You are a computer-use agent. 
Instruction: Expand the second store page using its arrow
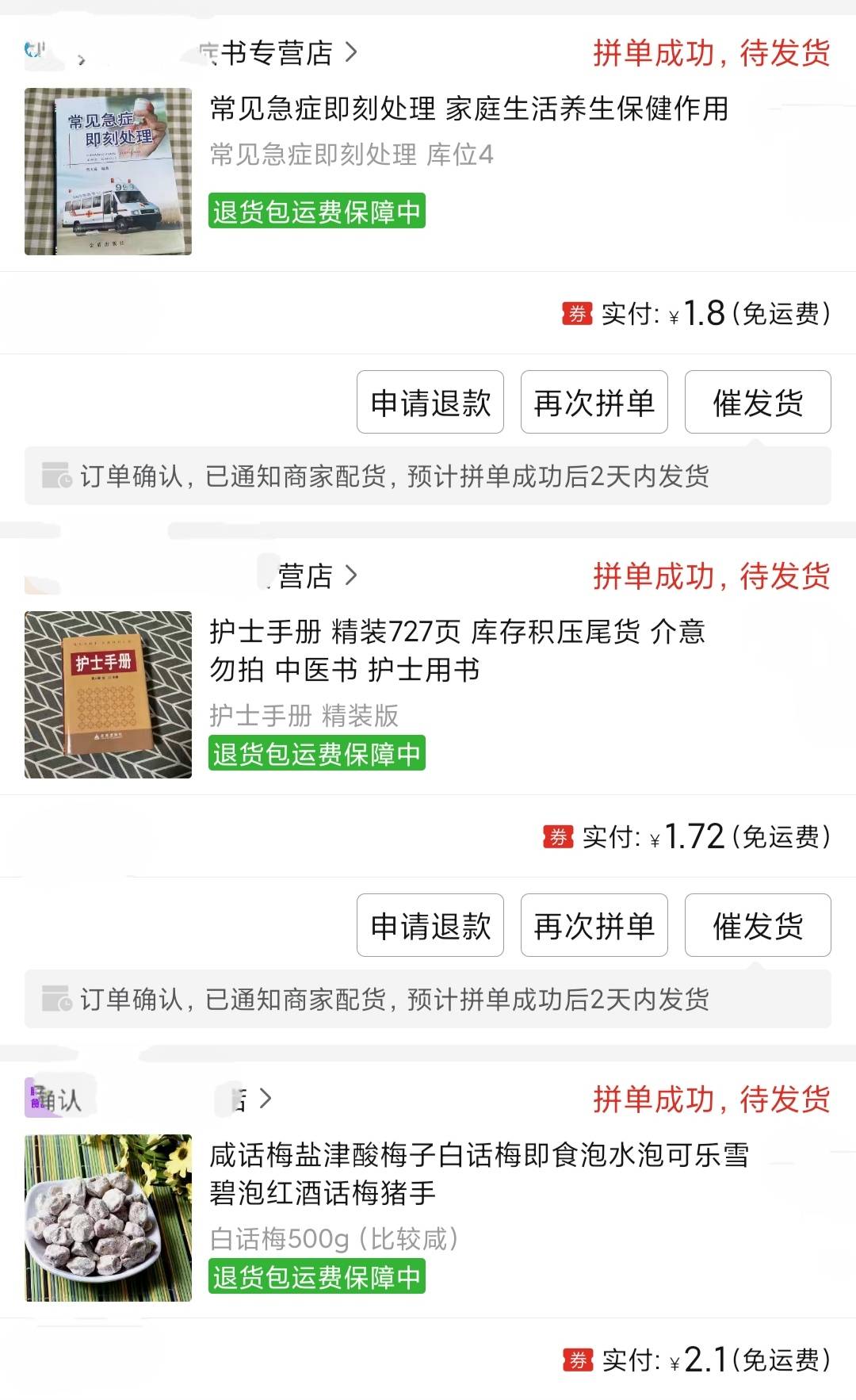pyautogui.click(x=349, y=576)
